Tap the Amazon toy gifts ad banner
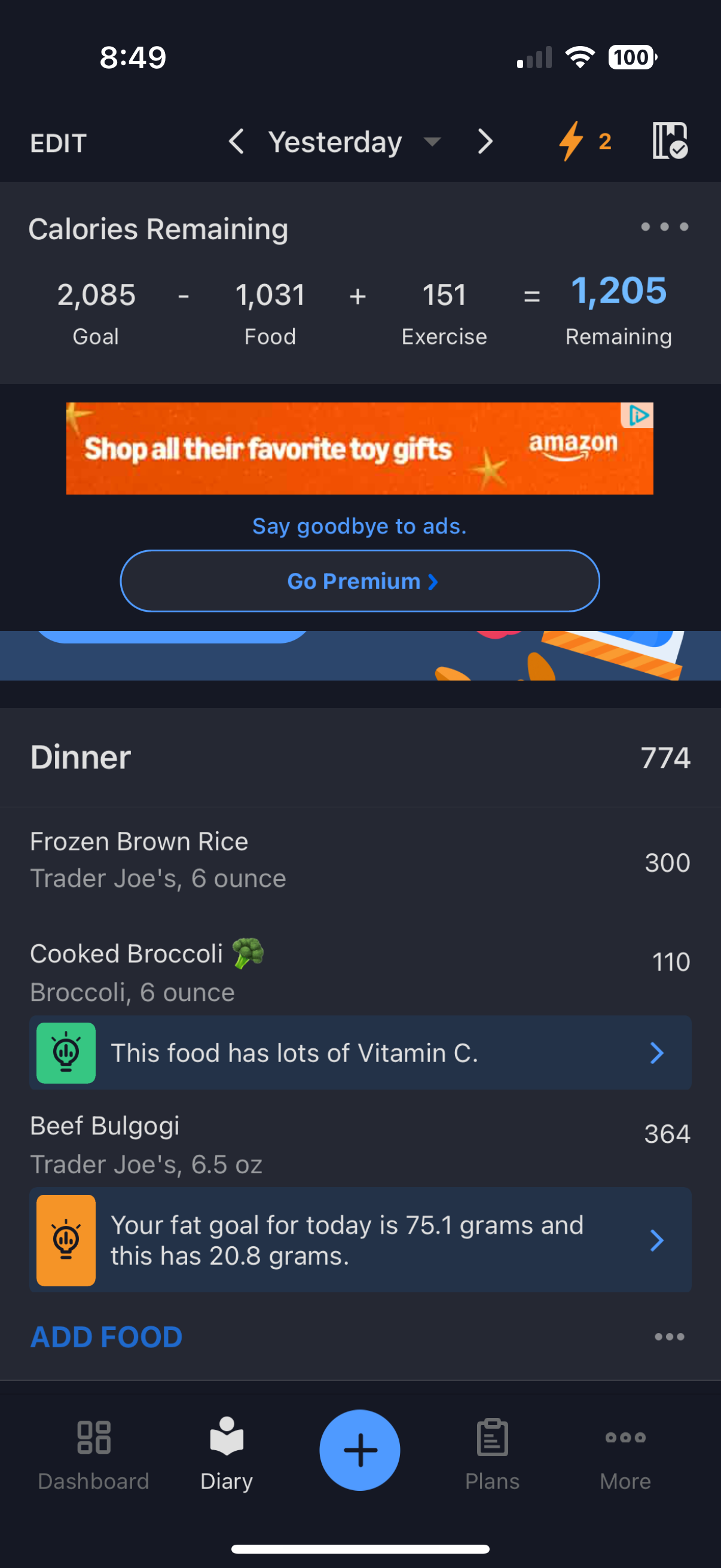This screenshot has width=721, height=1568. 360,449
